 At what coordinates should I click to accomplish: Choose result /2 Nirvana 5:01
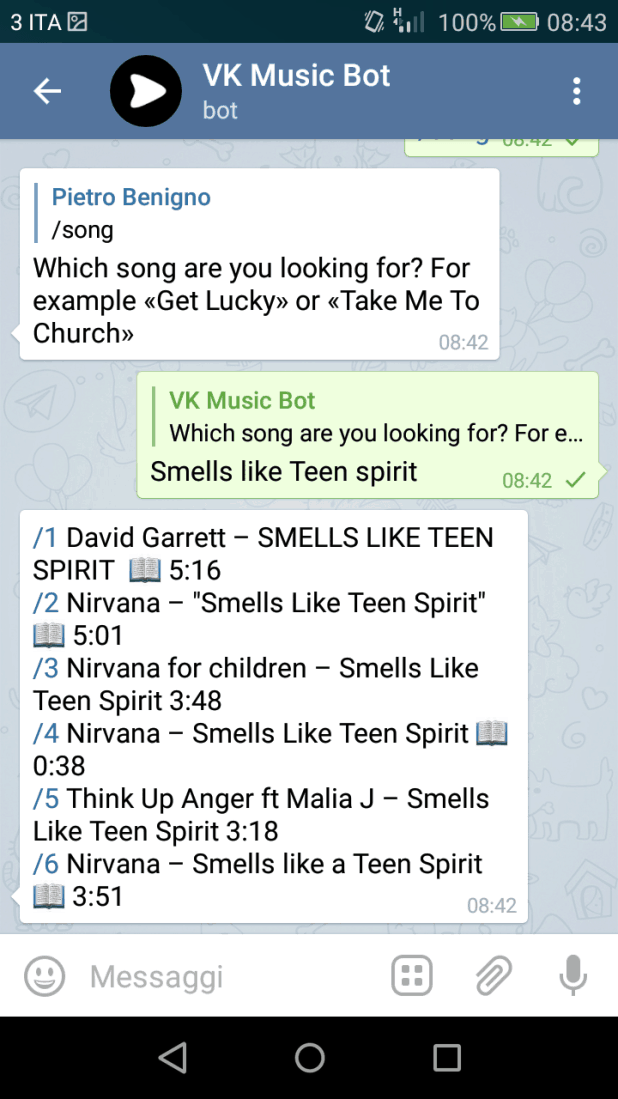click(46, 604)
